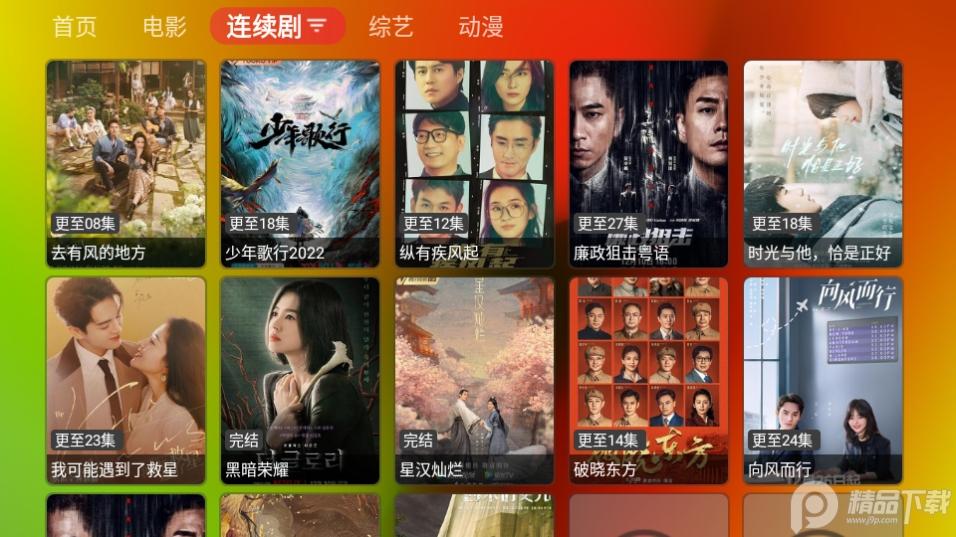Switch to the 动漫 tab
The image size is (956, 537).
481,27
